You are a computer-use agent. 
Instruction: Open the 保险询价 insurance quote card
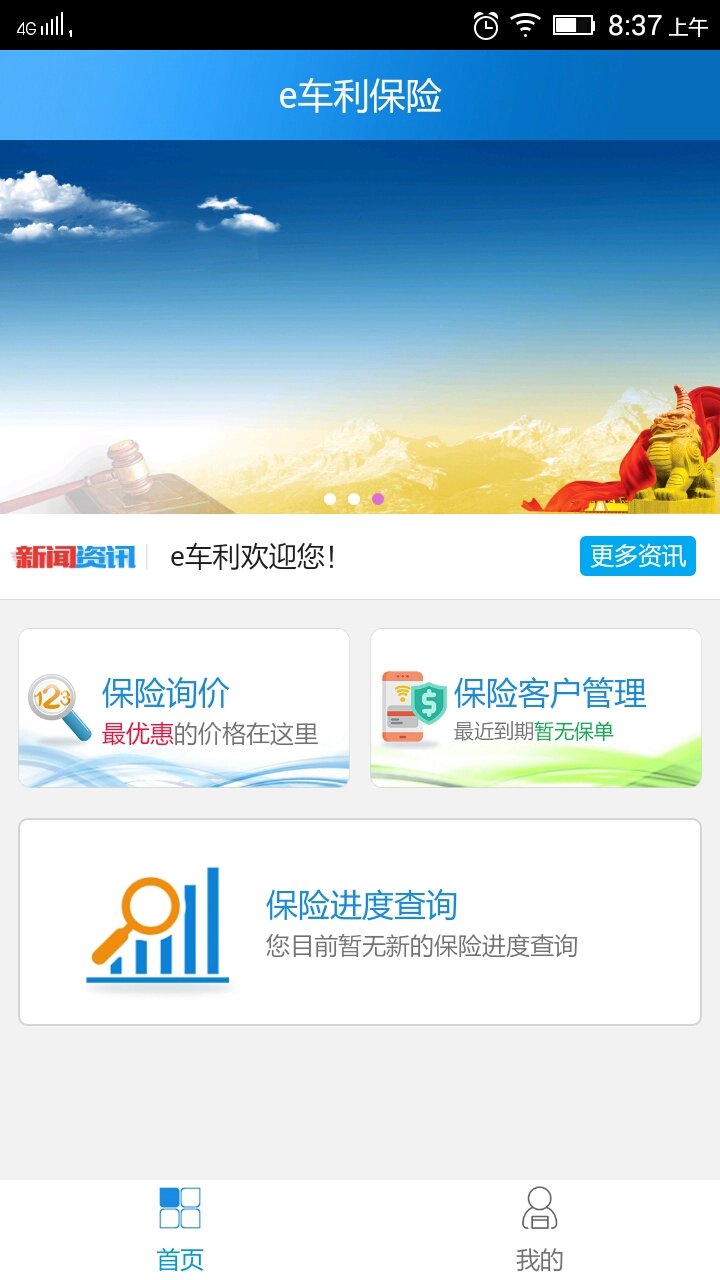[x=184, y=707]
